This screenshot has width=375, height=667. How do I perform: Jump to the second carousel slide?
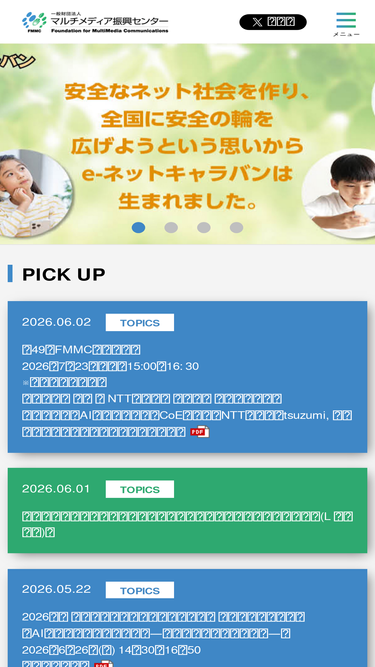[171, 228]
